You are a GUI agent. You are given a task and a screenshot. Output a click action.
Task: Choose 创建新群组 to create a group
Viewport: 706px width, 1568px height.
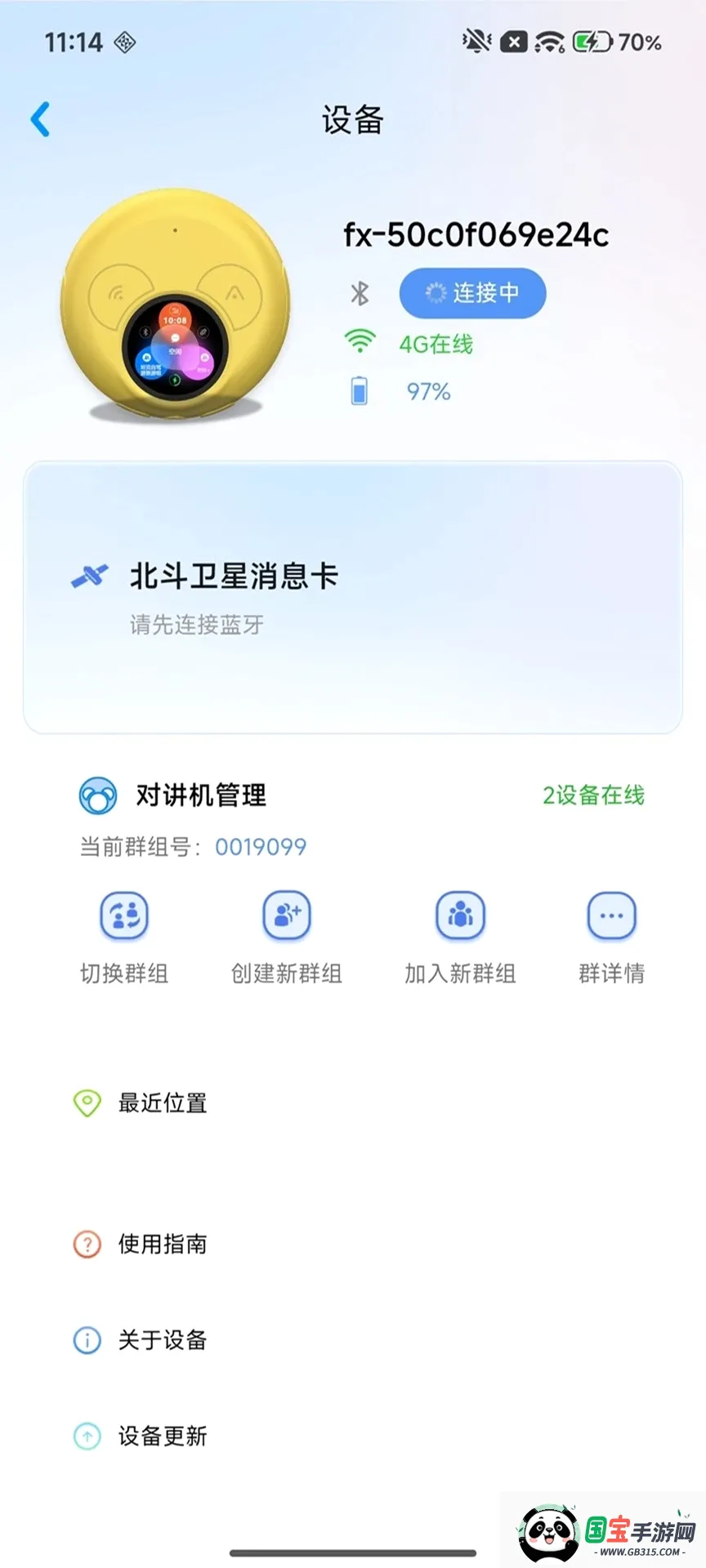click(287, 938)
